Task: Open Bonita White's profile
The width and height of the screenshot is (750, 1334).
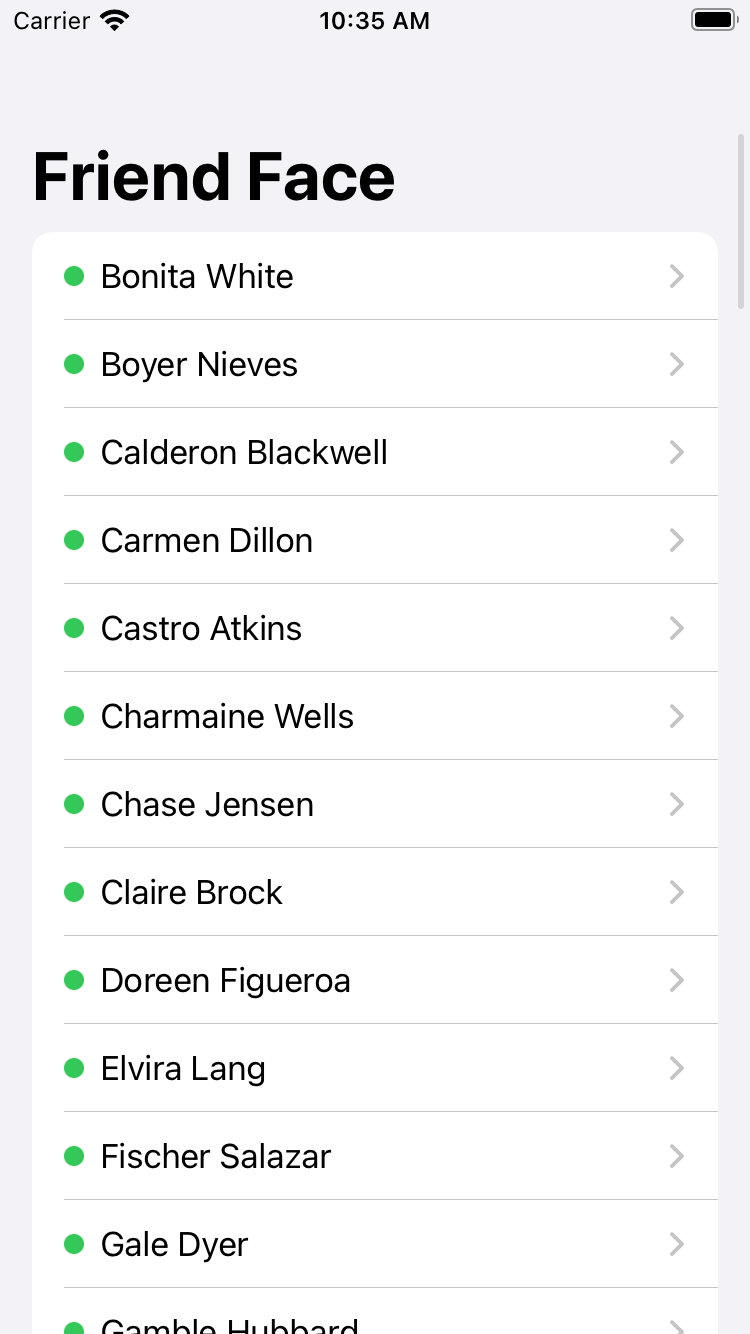Action: [197, 277]
